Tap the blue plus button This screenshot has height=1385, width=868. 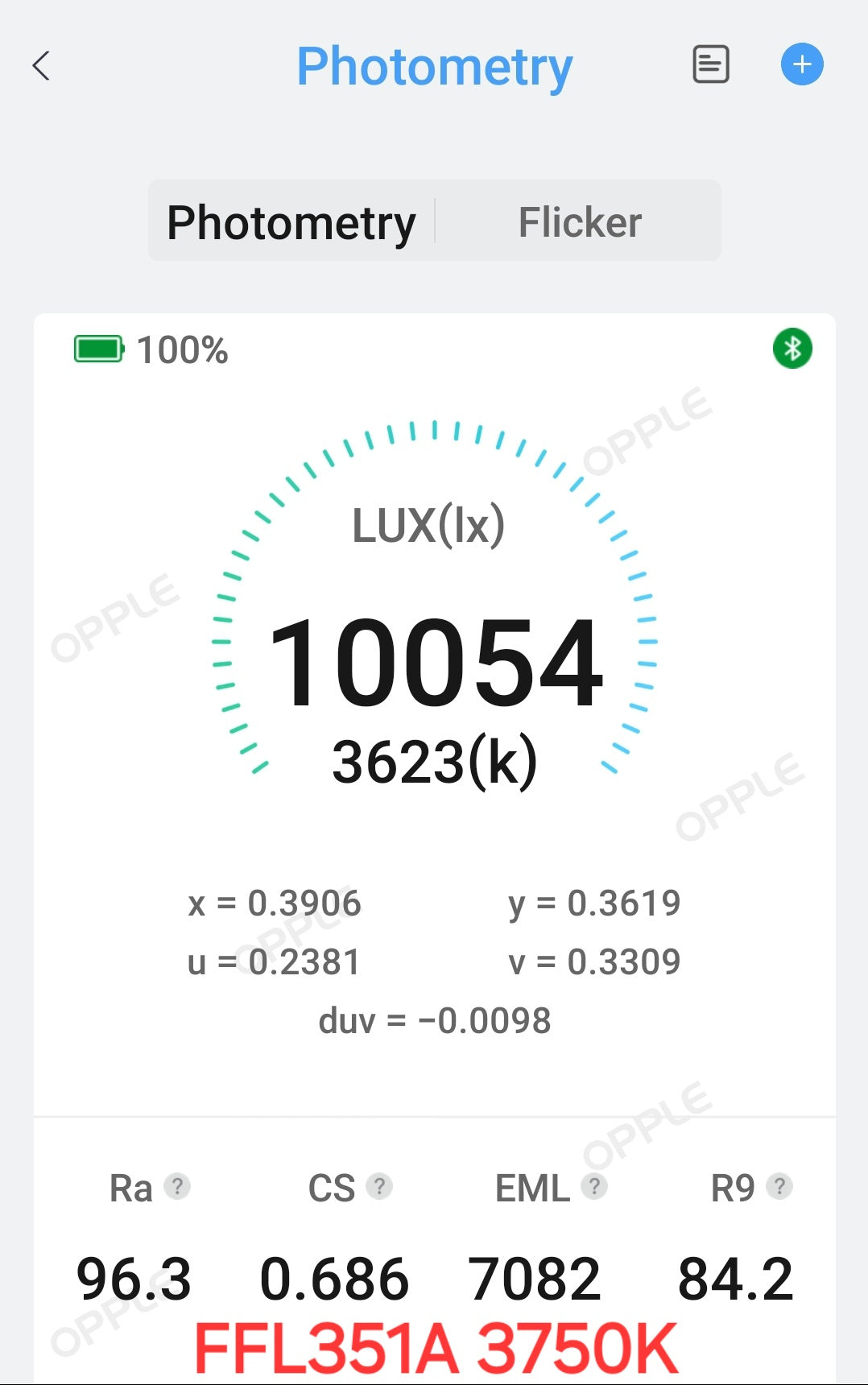pyautogui.click(x=802, y=64)
